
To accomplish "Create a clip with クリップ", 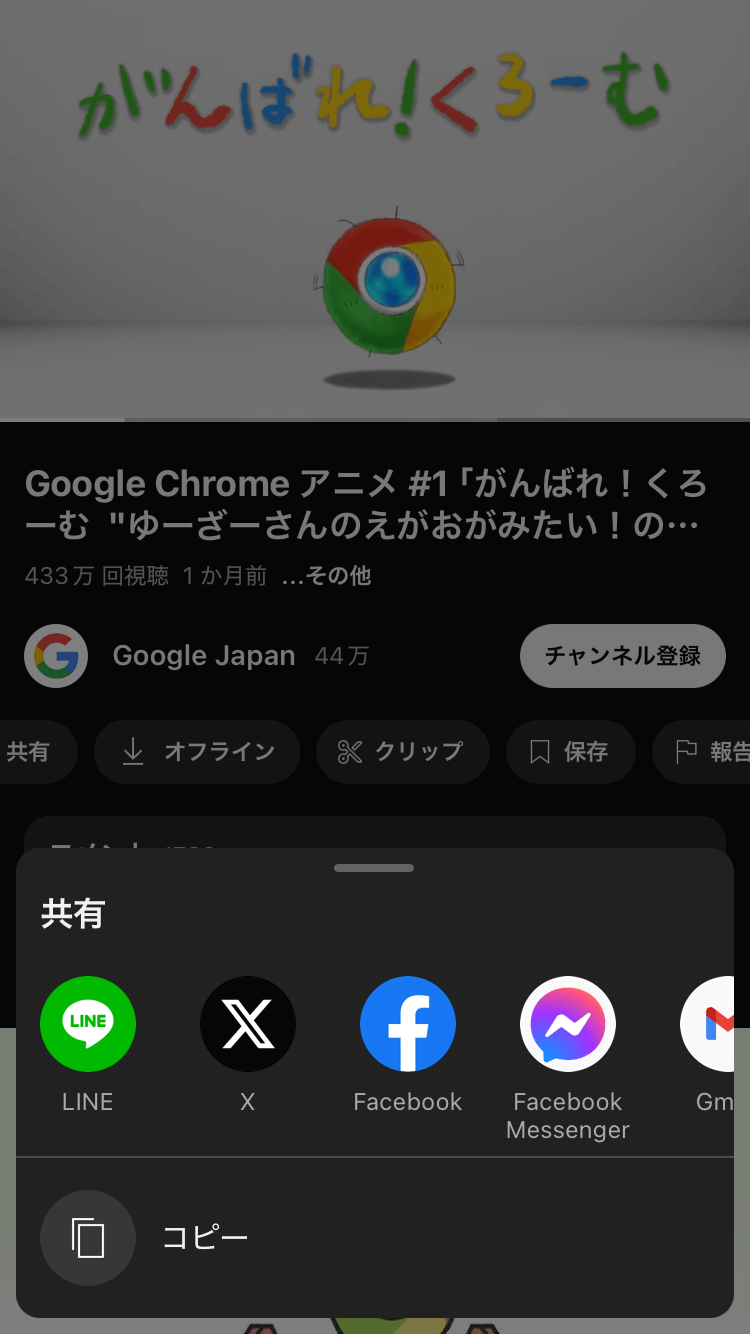I will tap(402, 752).
